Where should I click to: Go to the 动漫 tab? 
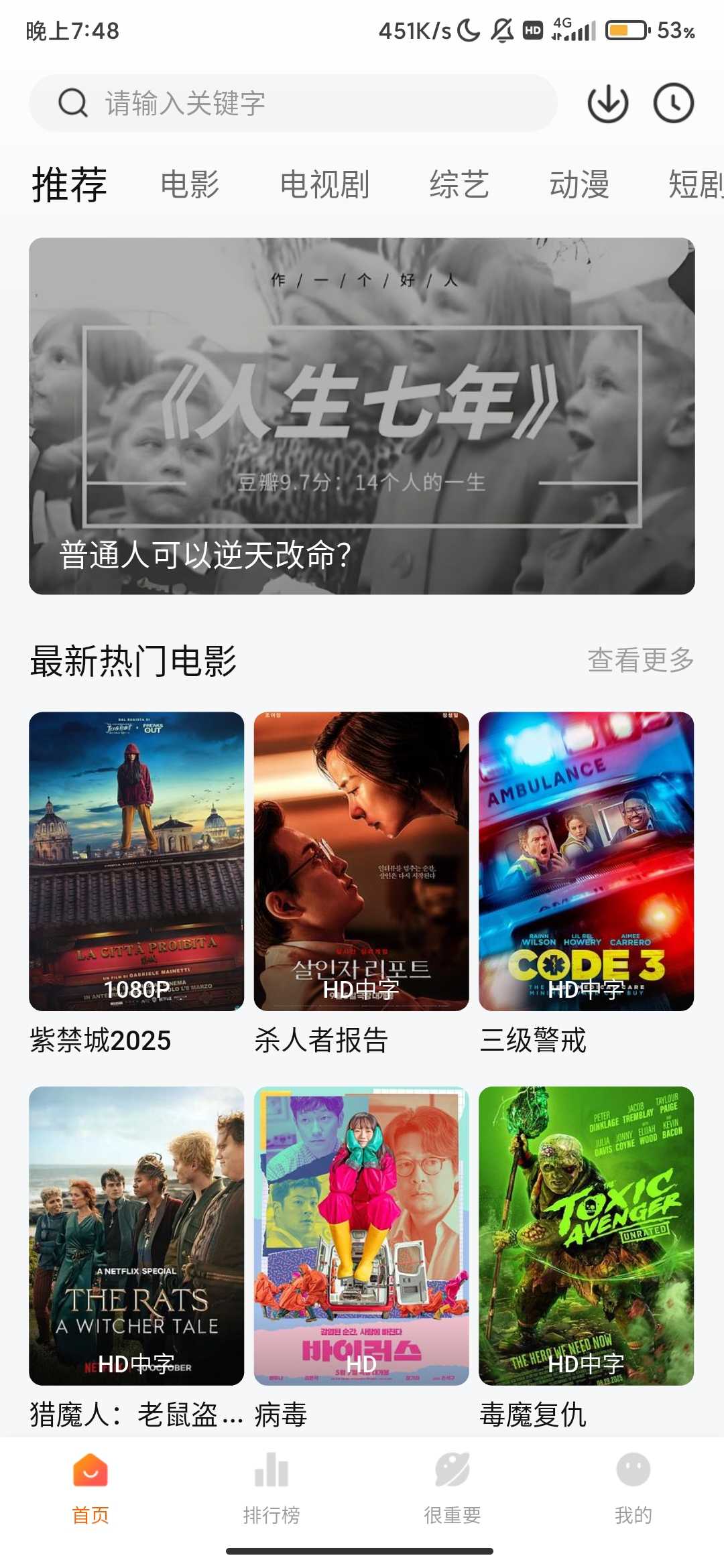[579, 184]
